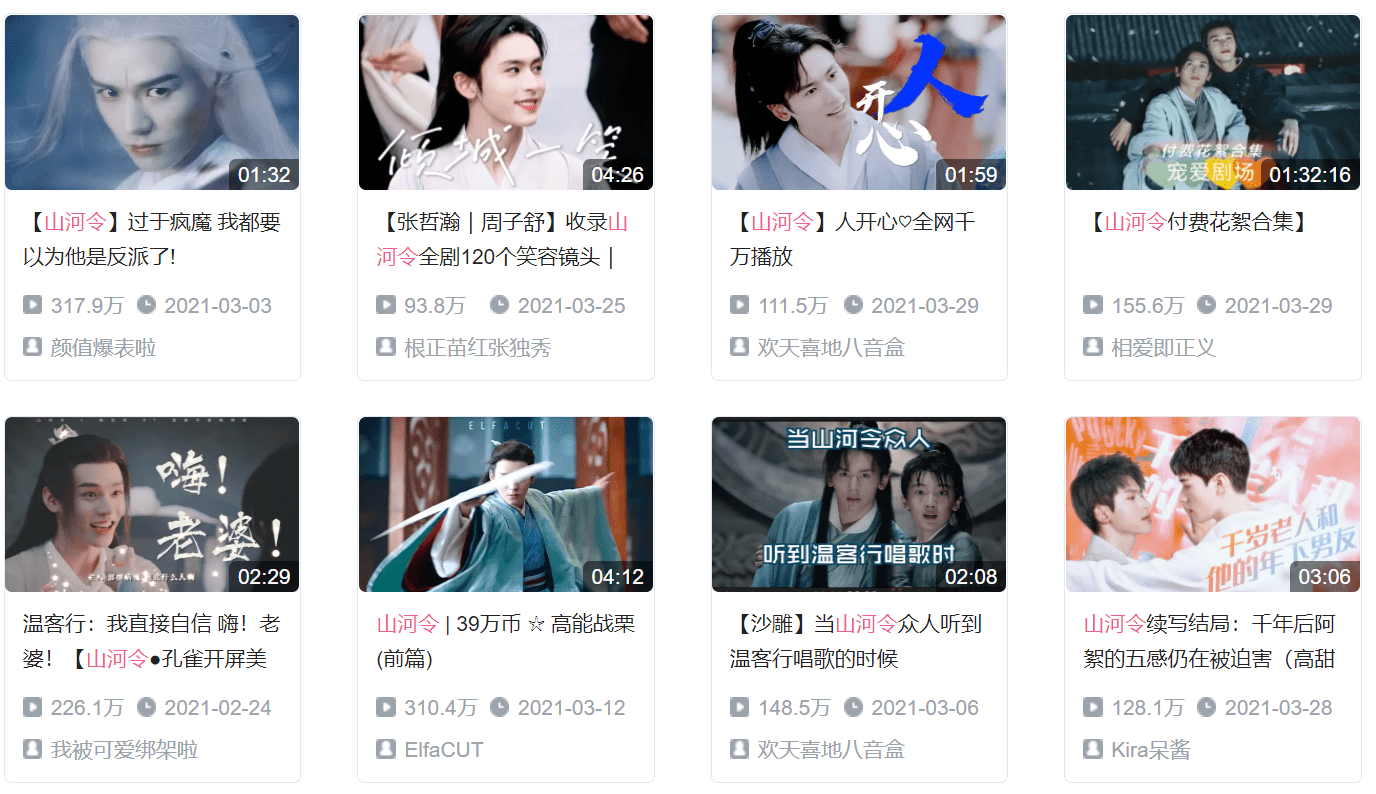Open uploader 我被可爱绑架啦's profile

(x=124, y=750)
